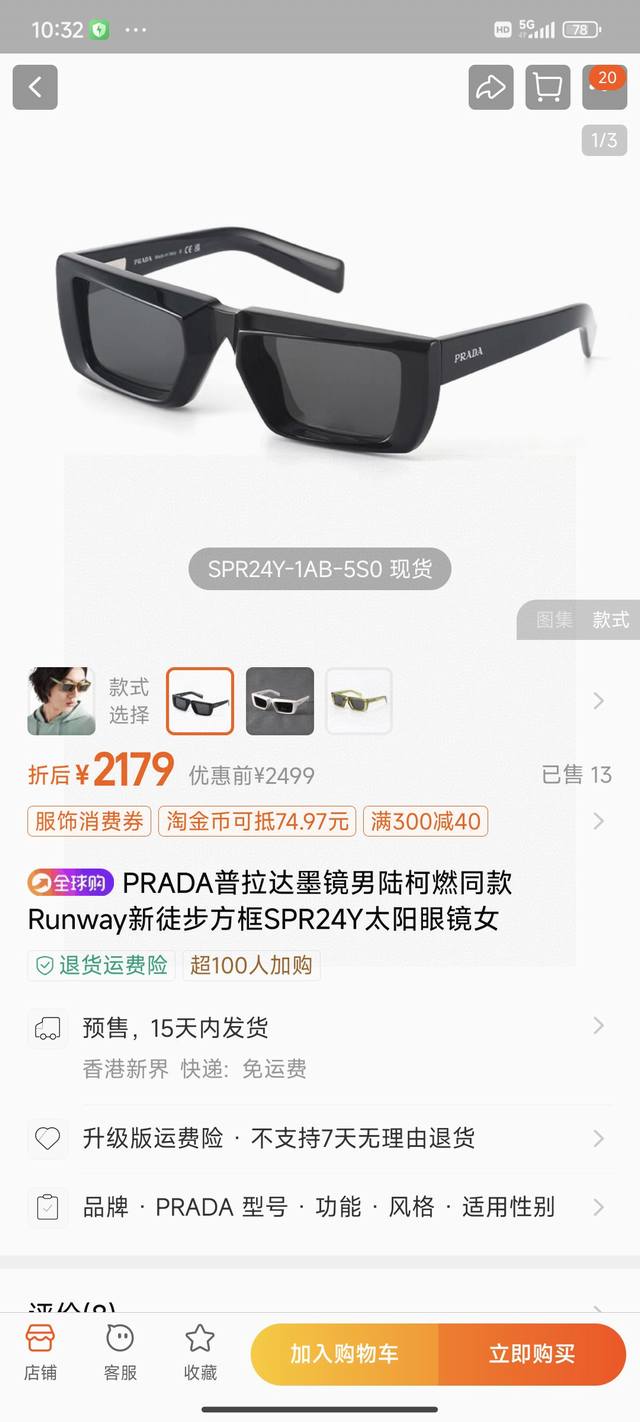Open the shopping cart
Screen dimensions: 640x1422
547,88
